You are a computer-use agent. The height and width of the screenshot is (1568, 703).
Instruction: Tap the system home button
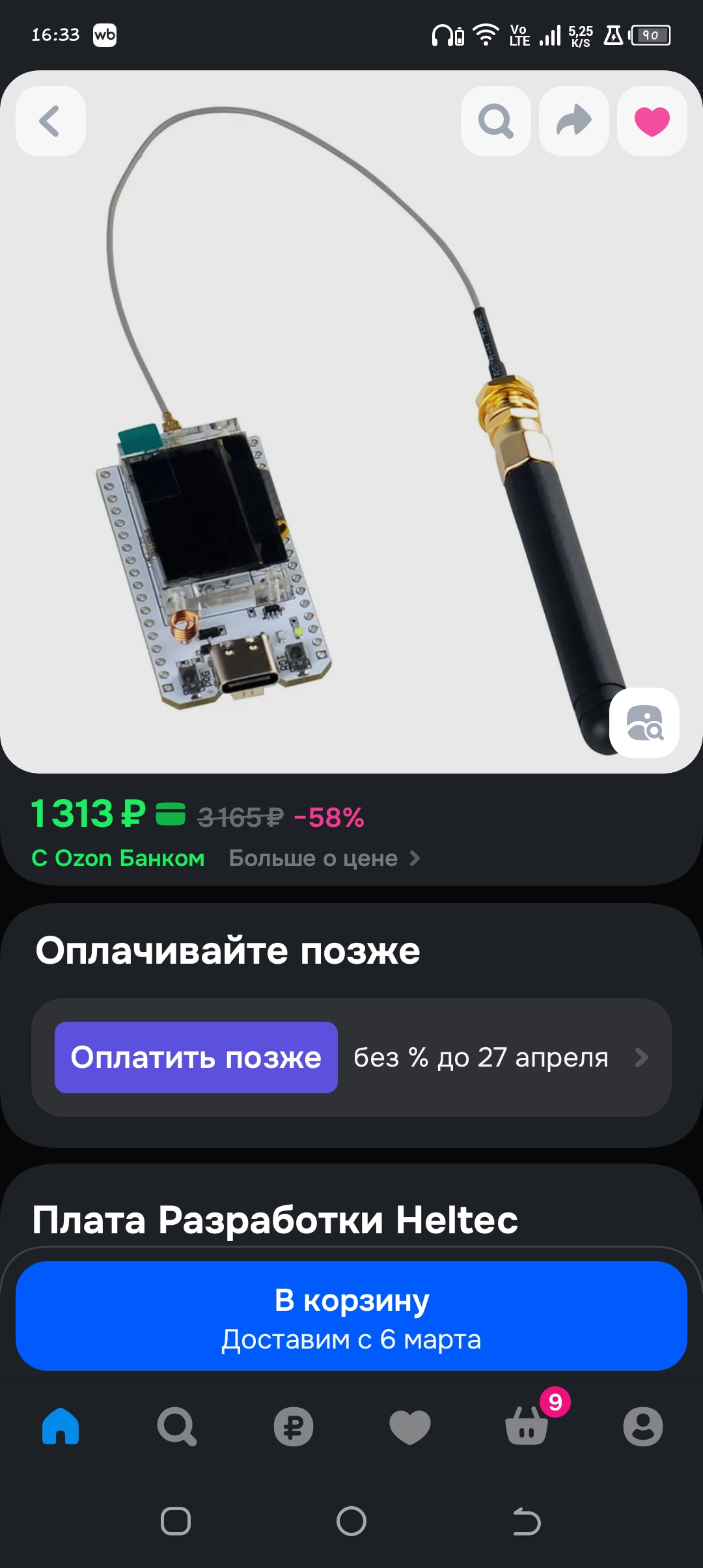click(x=351, y=1522)
